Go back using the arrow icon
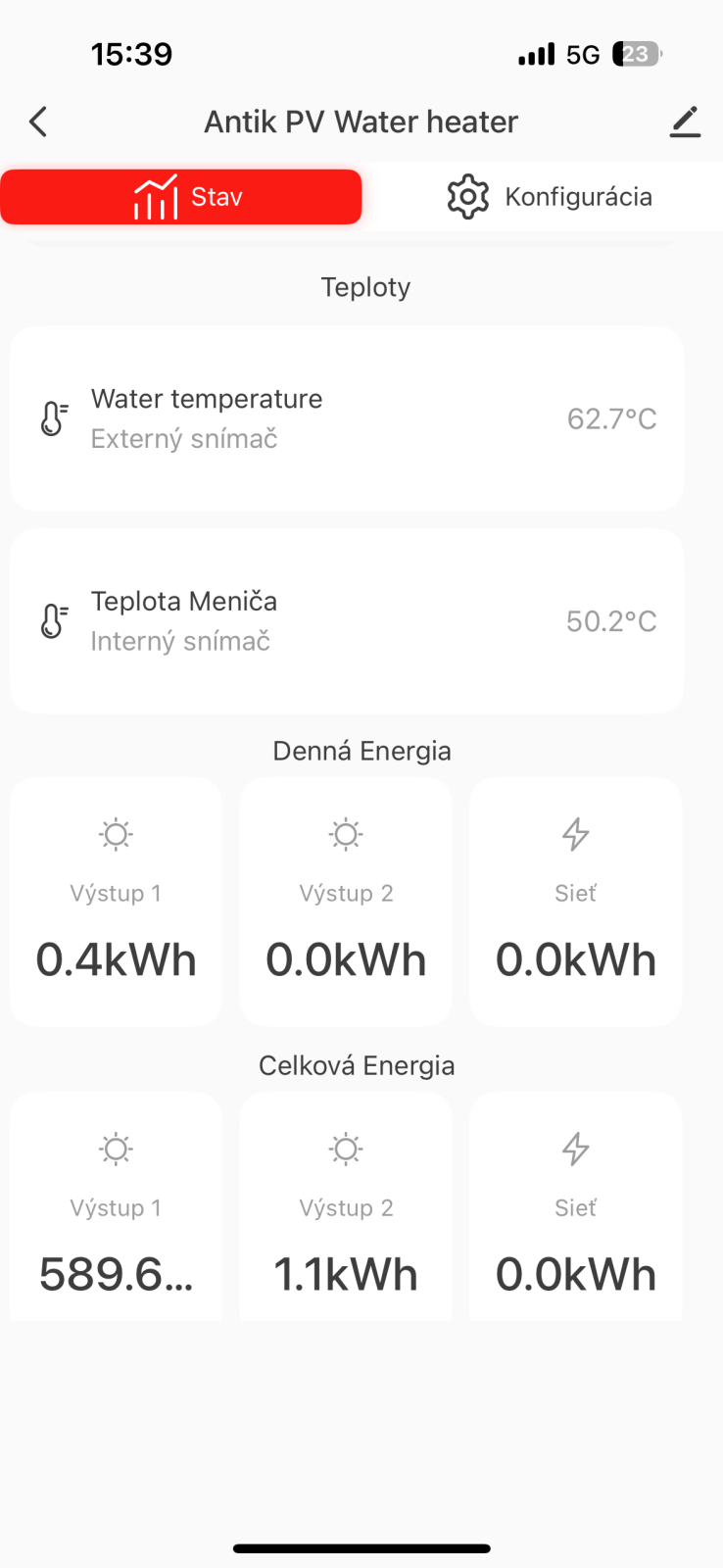 click(38, 122)
